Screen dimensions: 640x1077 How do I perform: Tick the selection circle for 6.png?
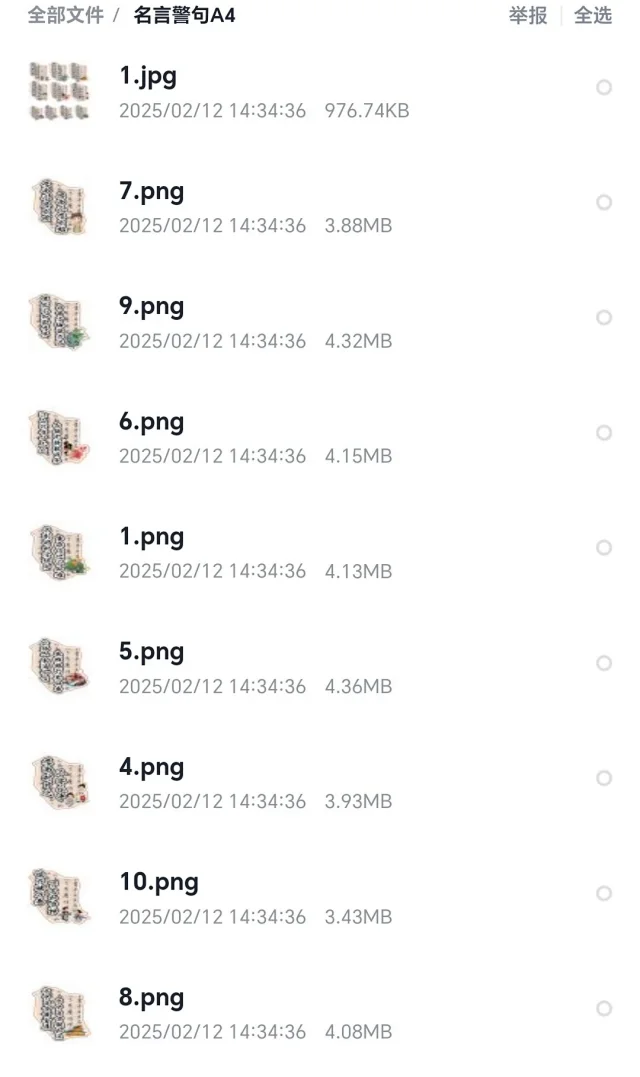pyautogui.click(x=604, y=433)
